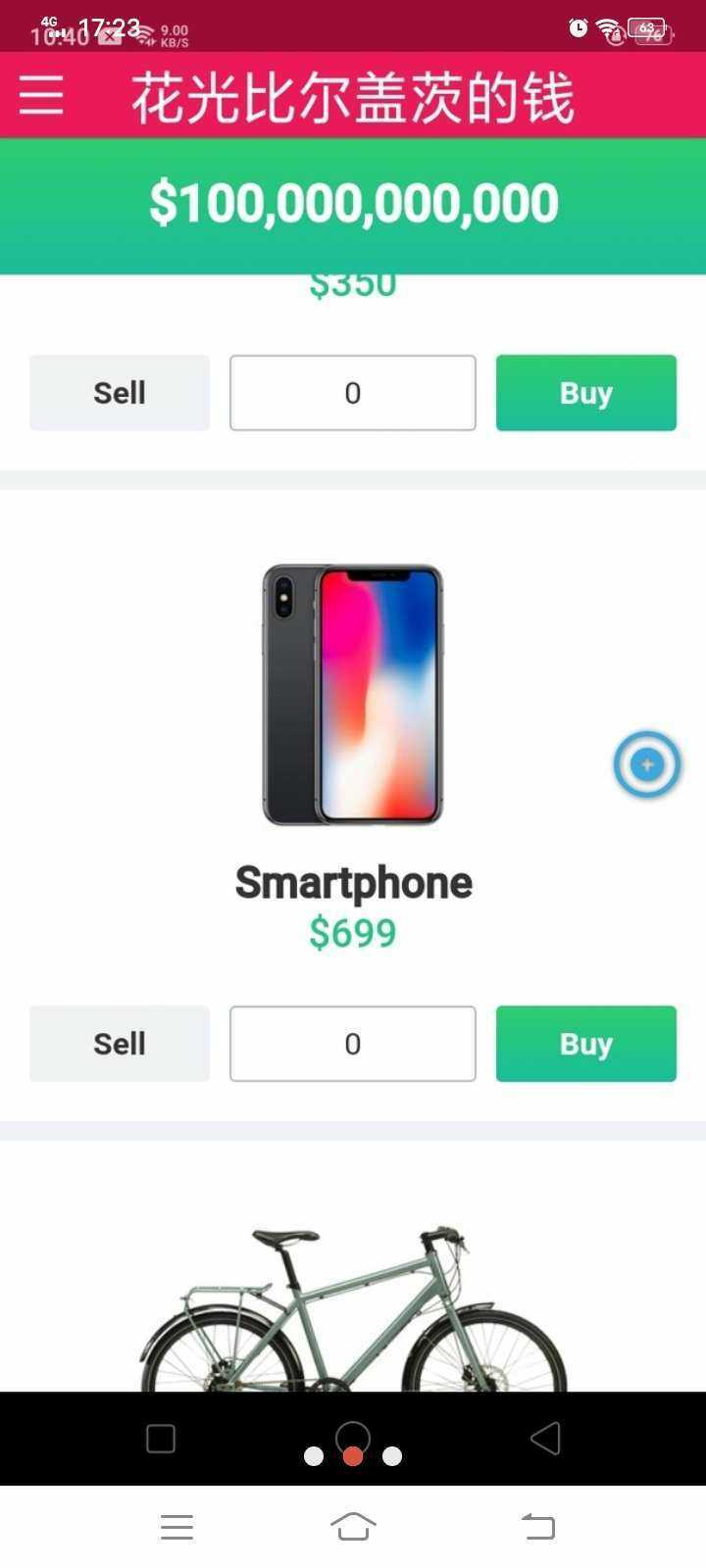Go back with the system back button
This screenshot has height=1568, width=706.
(x=537, y=1526)
